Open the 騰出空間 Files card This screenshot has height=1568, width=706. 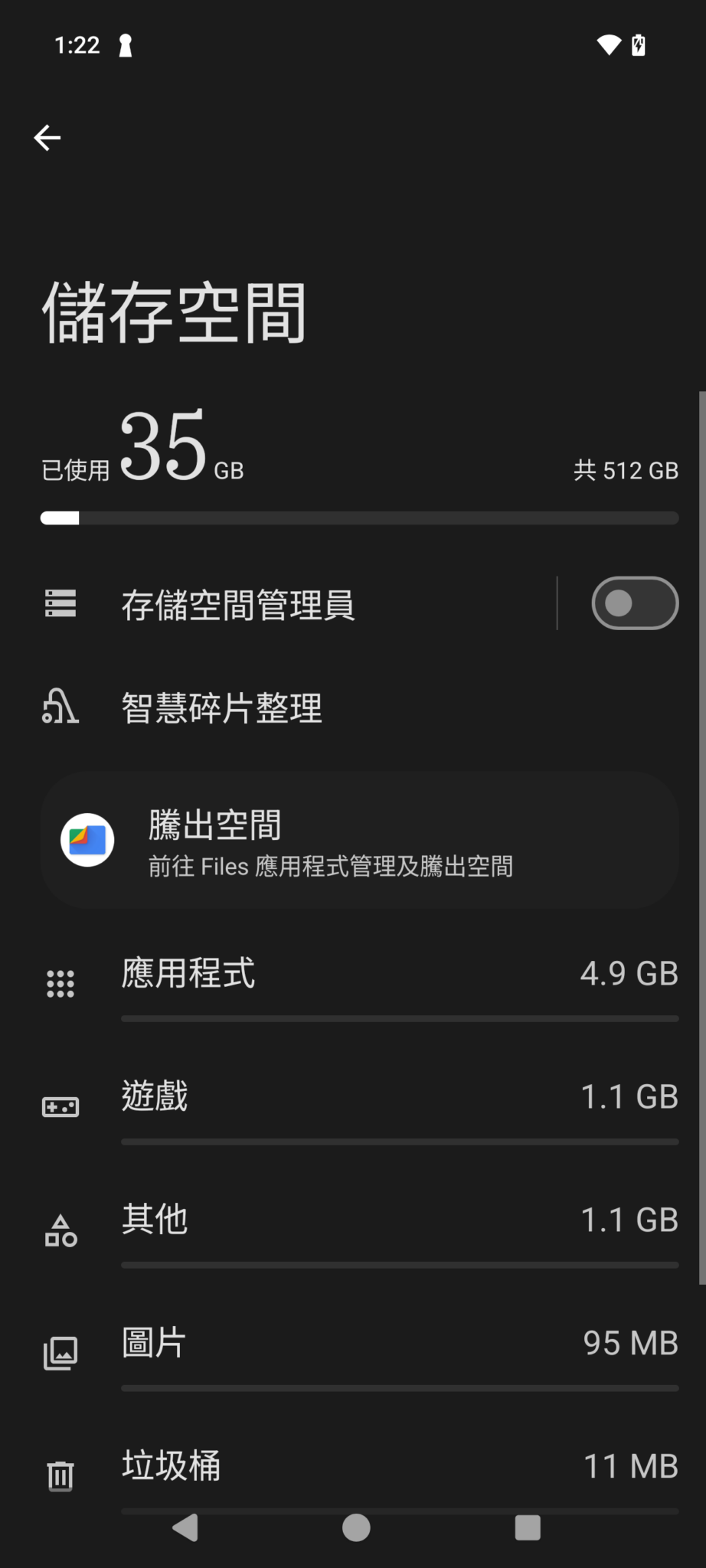(x=359, y=840)
